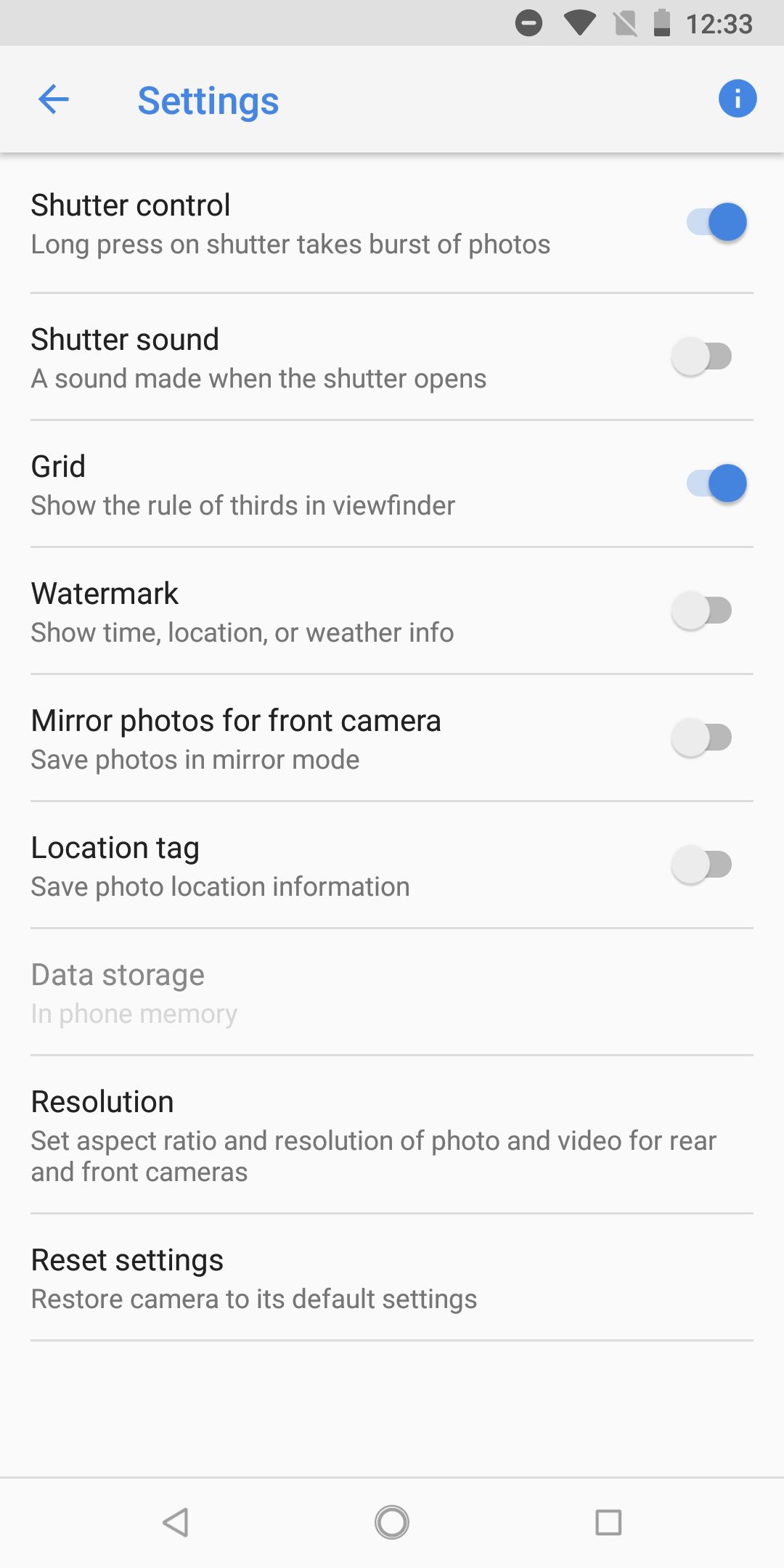Open Resolution settings
The image size is (784, 1568).
[392, 1135]
